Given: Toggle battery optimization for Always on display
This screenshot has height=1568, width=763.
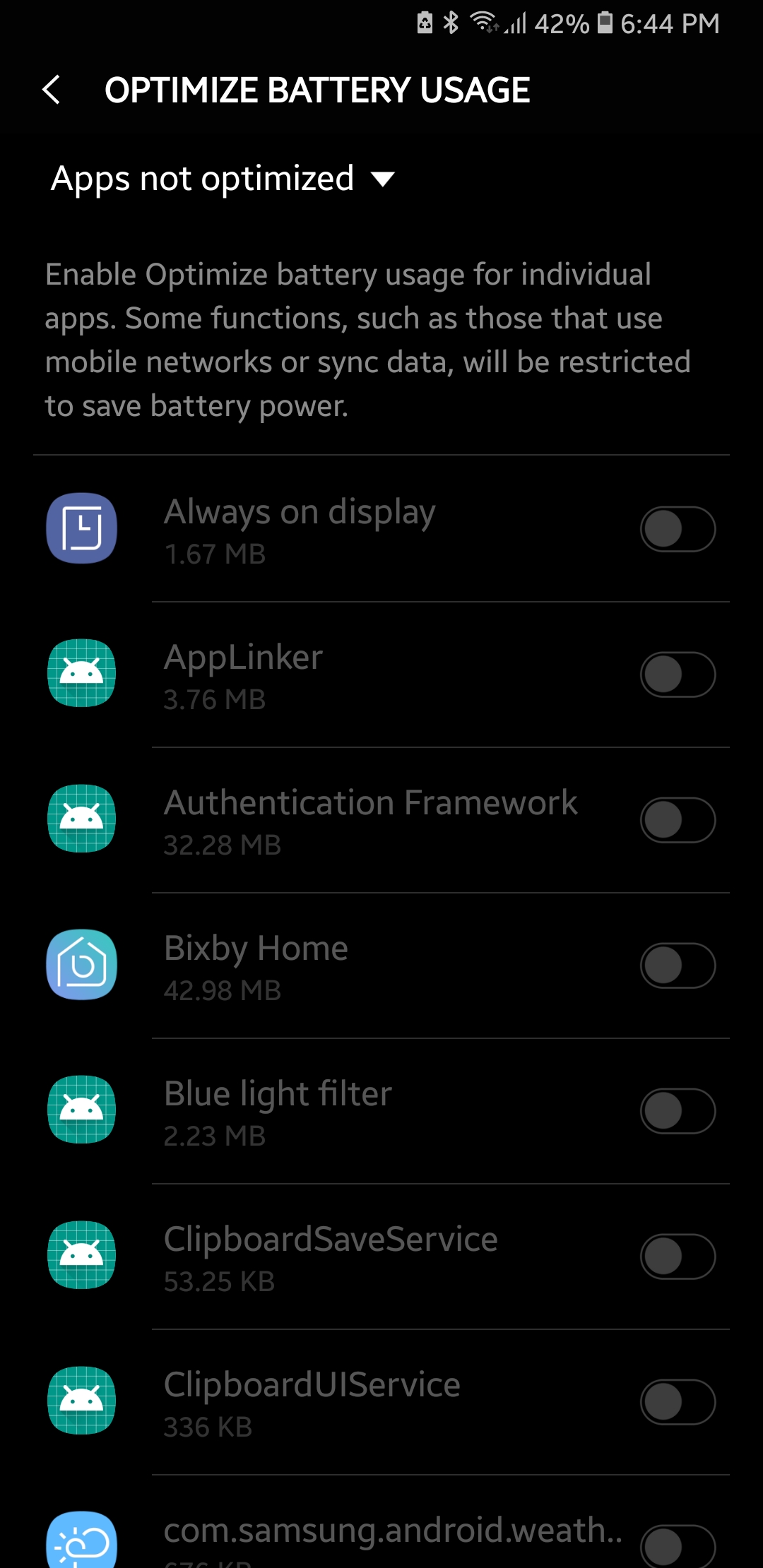Looking at the screenshot, I should (677, 528).
